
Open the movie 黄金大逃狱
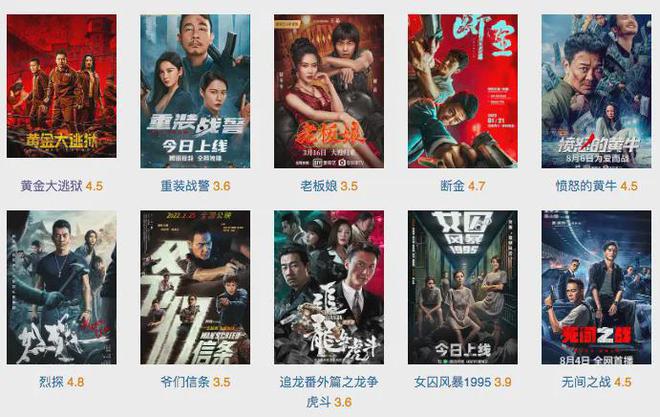61,91
